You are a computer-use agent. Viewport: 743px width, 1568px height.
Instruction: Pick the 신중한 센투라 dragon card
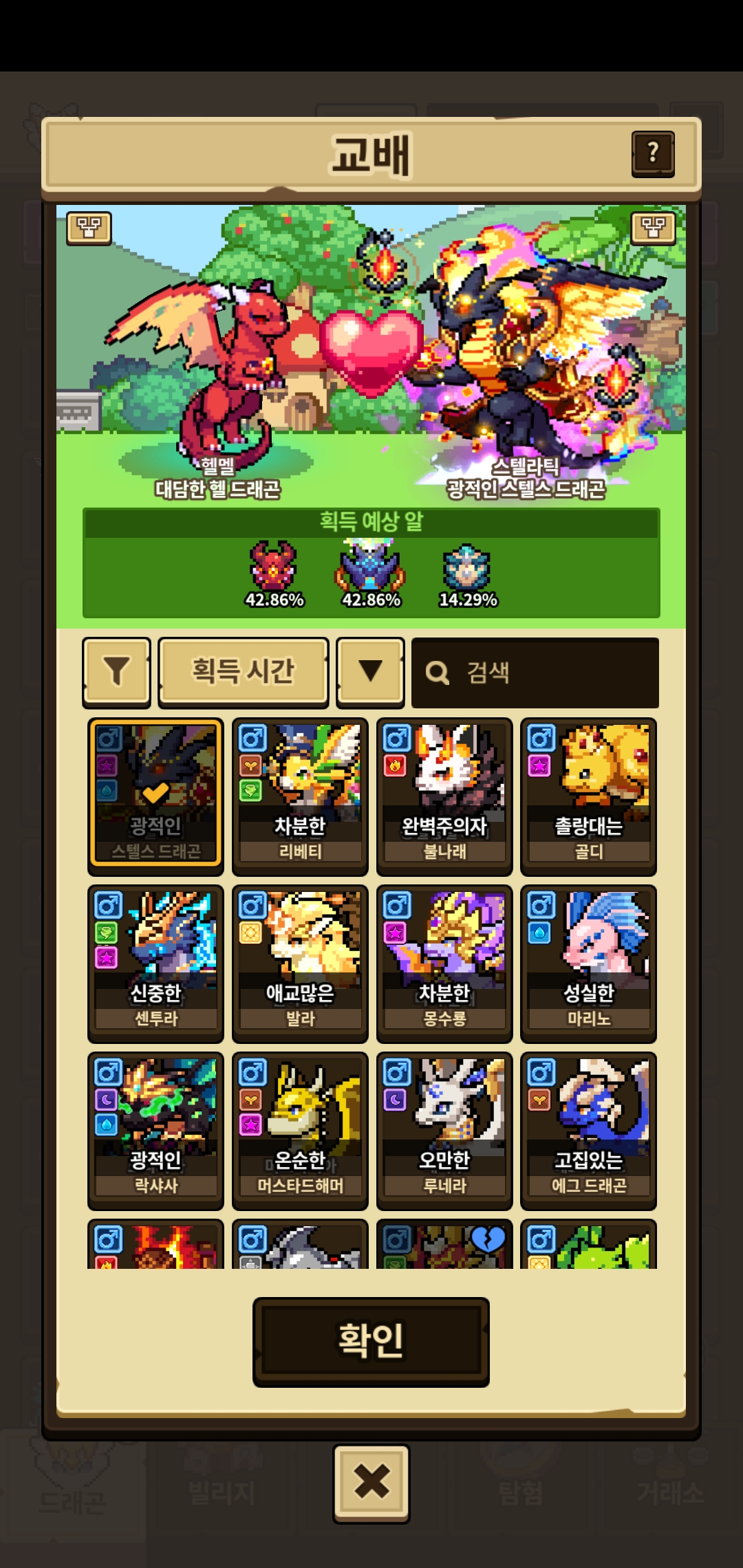[155, 963]
